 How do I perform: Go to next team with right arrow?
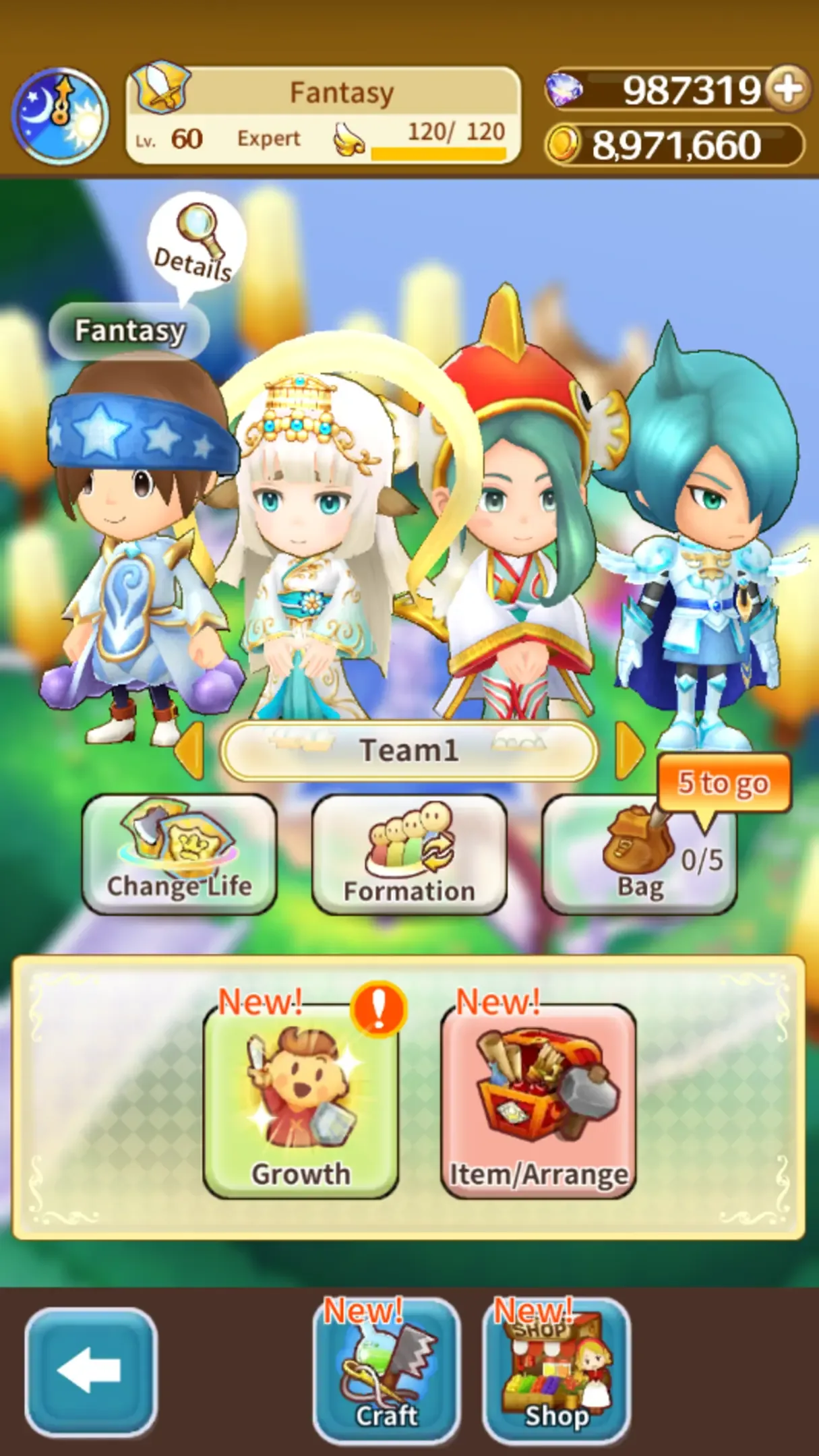point(630,750)
